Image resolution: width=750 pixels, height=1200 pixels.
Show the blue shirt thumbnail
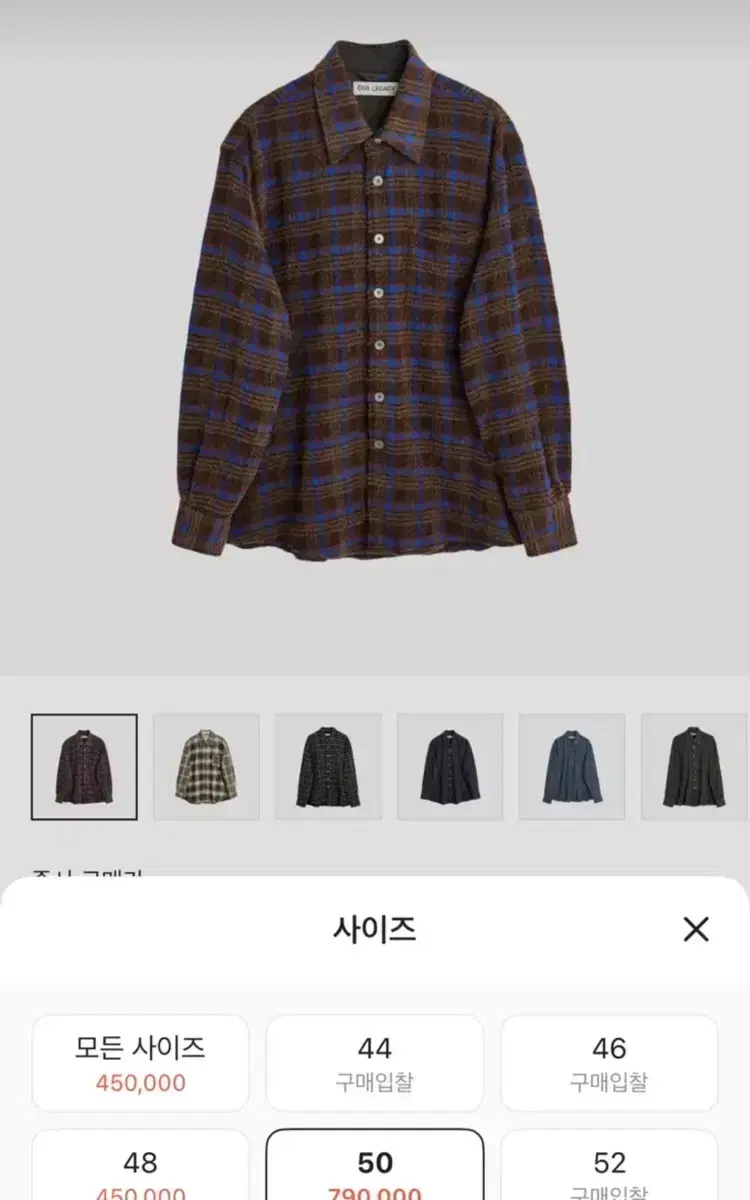pos(572,767)
